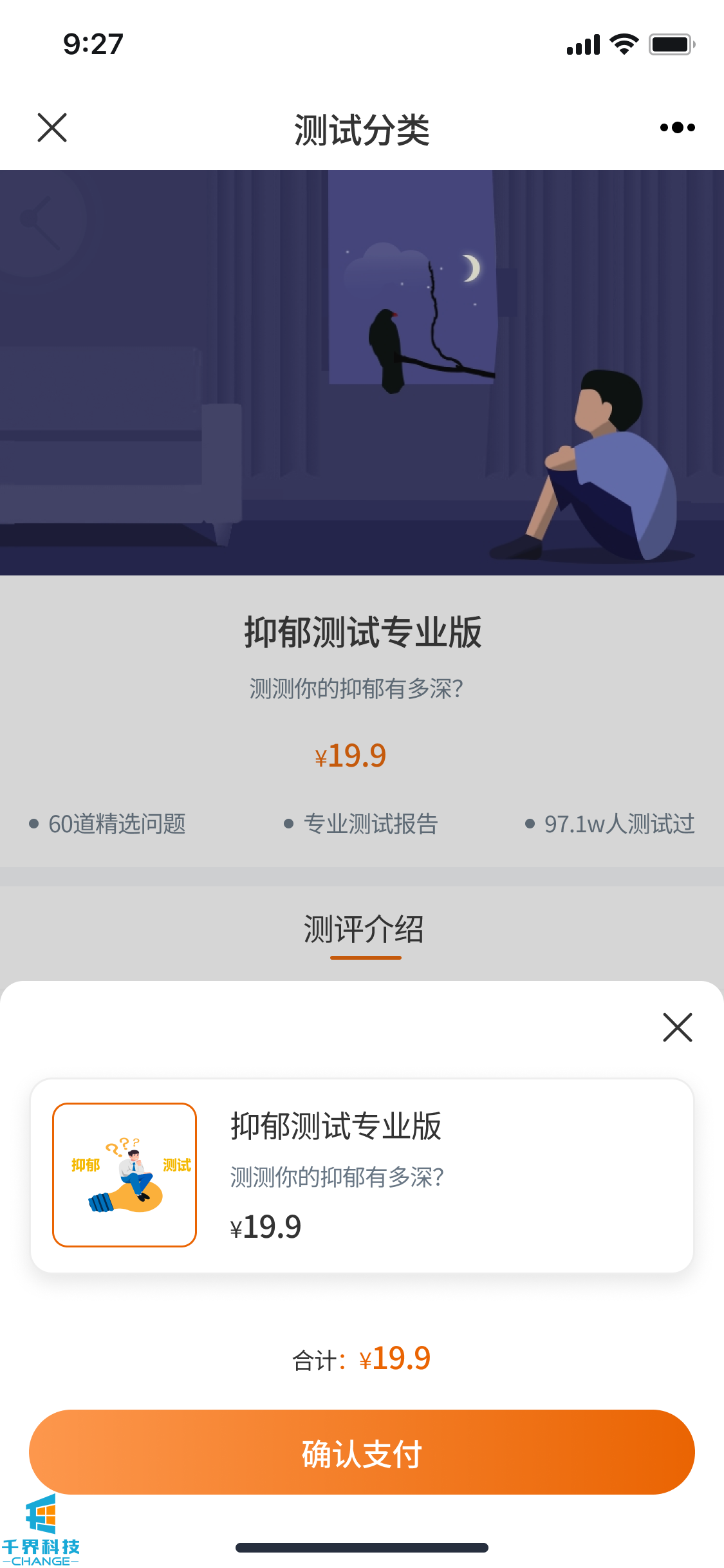Switch to the 测评介绍 tab
Image resolution: width=724 pixels, height=1568 pixels.
tap(364, 931)
